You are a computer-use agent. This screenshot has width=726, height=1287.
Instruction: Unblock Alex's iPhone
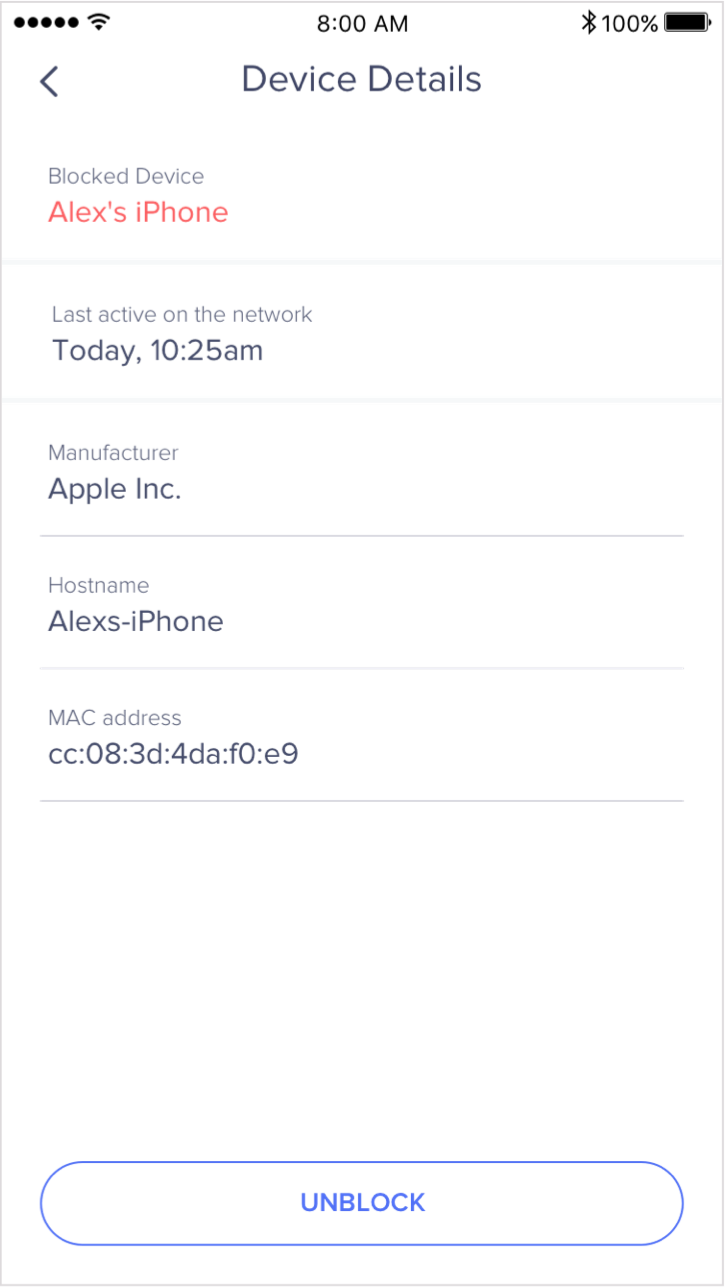point(362,1203)
